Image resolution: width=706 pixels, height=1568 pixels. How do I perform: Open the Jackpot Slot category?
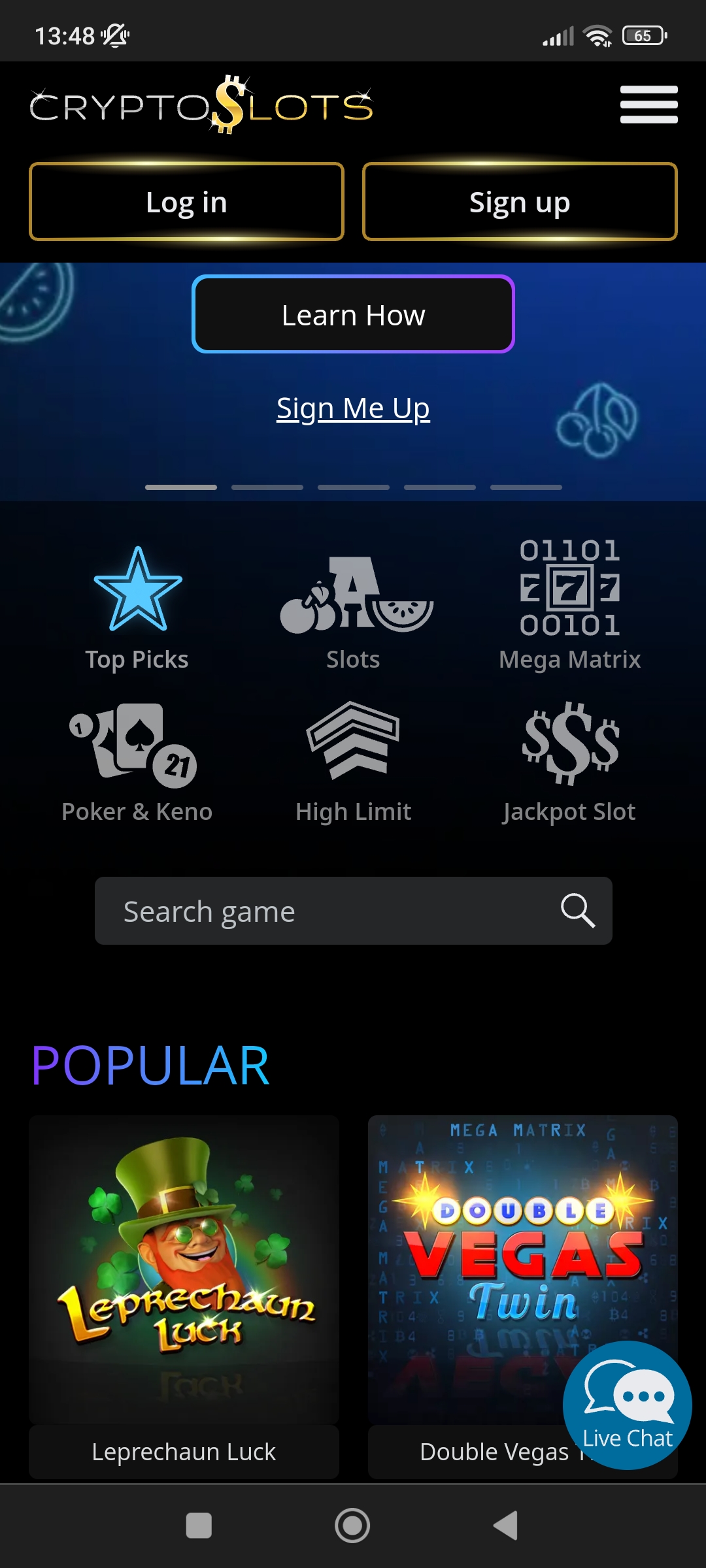click(569, 762)
